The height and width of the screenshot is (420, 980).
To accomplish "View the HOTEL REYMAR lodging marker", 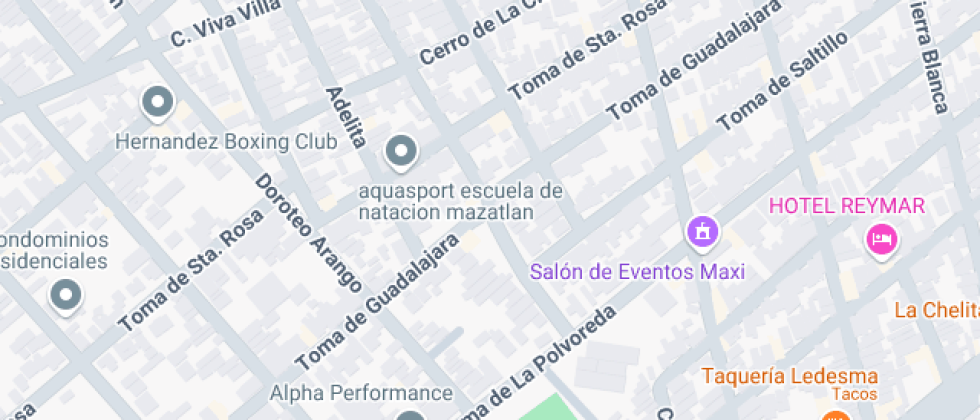I will point(881,239).
